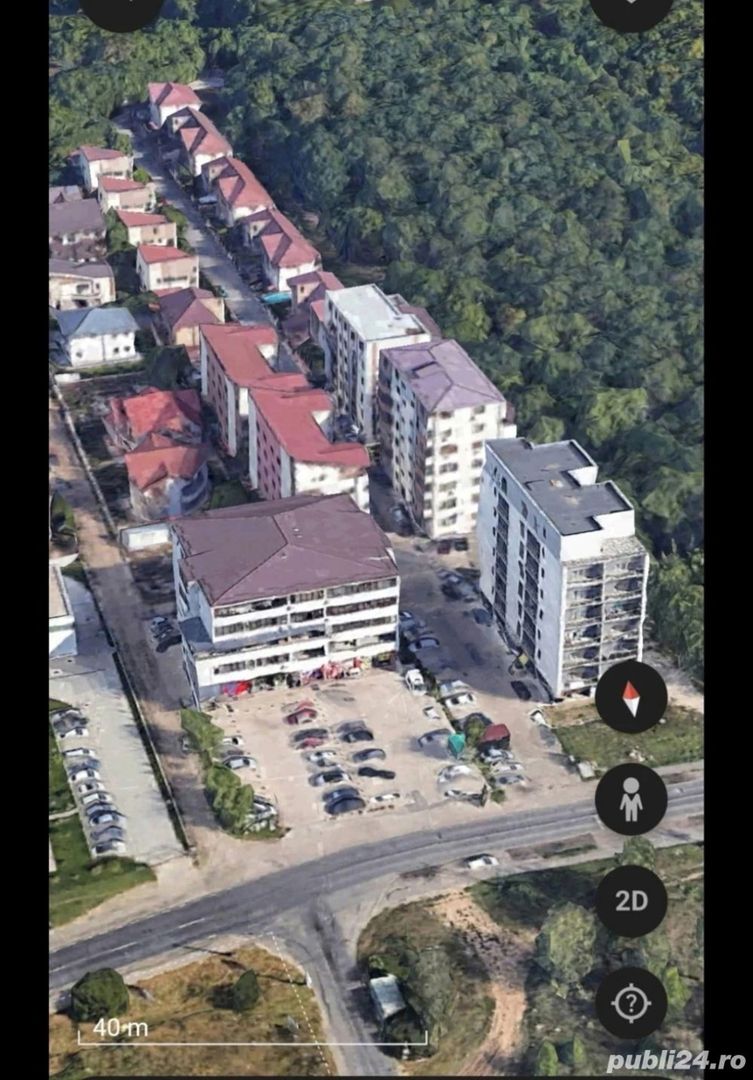Click the compass to reset map orientation
The width and height of the screenshot is (753, 1080).
[630, 699]
